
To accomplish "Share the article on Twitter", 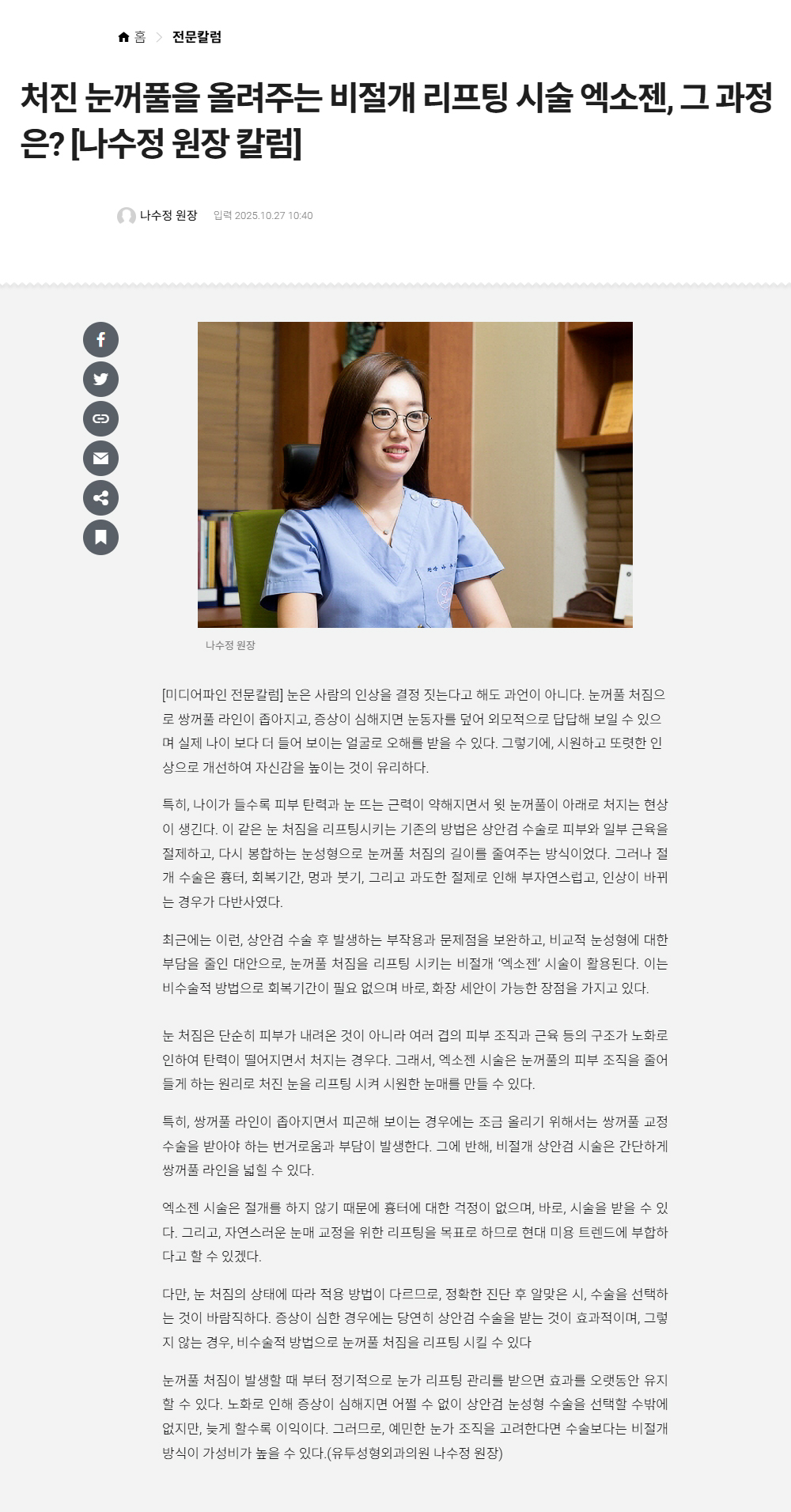I will (100, 380).
